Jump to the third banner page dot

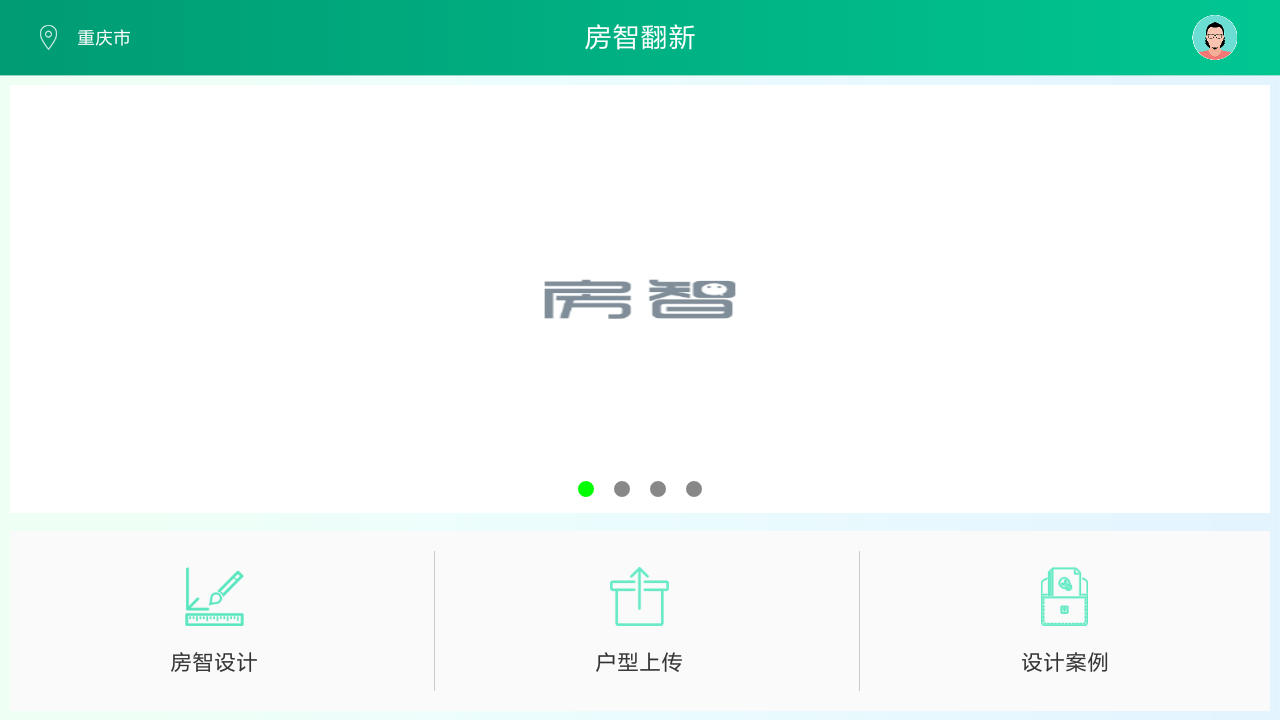[x=658, y=489]
